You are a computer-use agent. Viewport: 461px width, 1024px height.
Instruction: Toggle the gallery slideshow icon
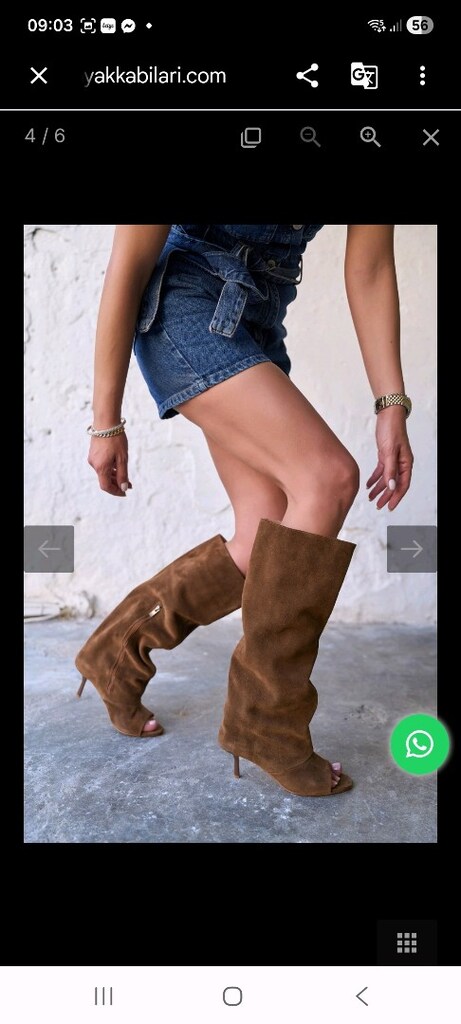pos(251,137)
